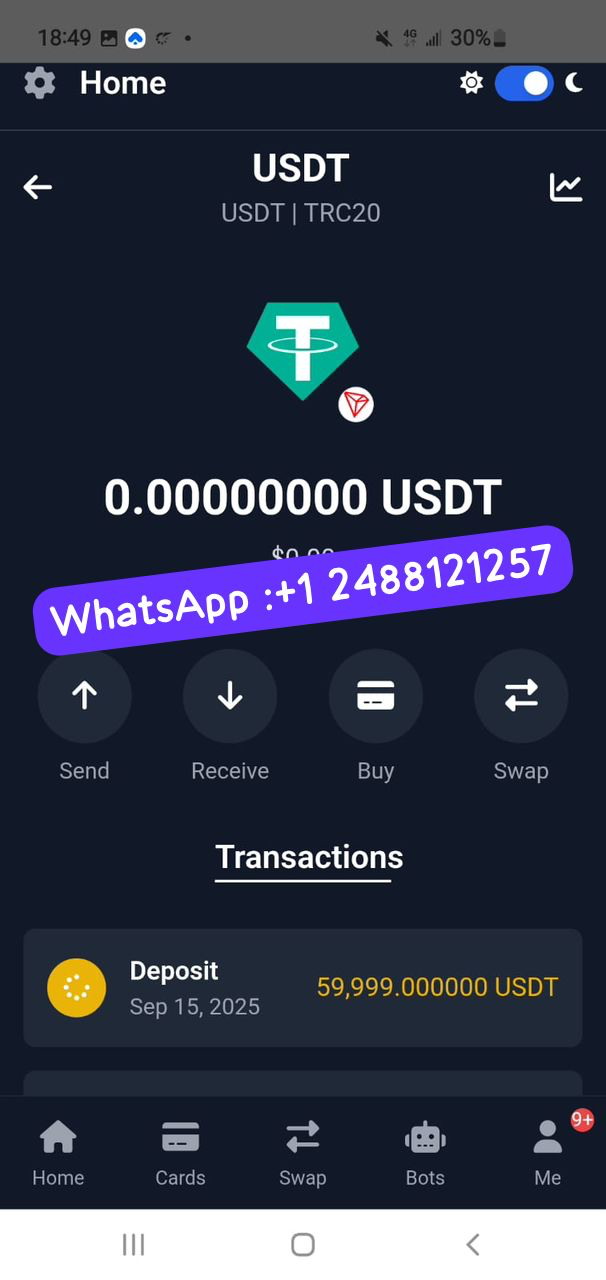Go back using the arrow icon
This screenshot has width=606, height=1280.
[x=38, y=187]
